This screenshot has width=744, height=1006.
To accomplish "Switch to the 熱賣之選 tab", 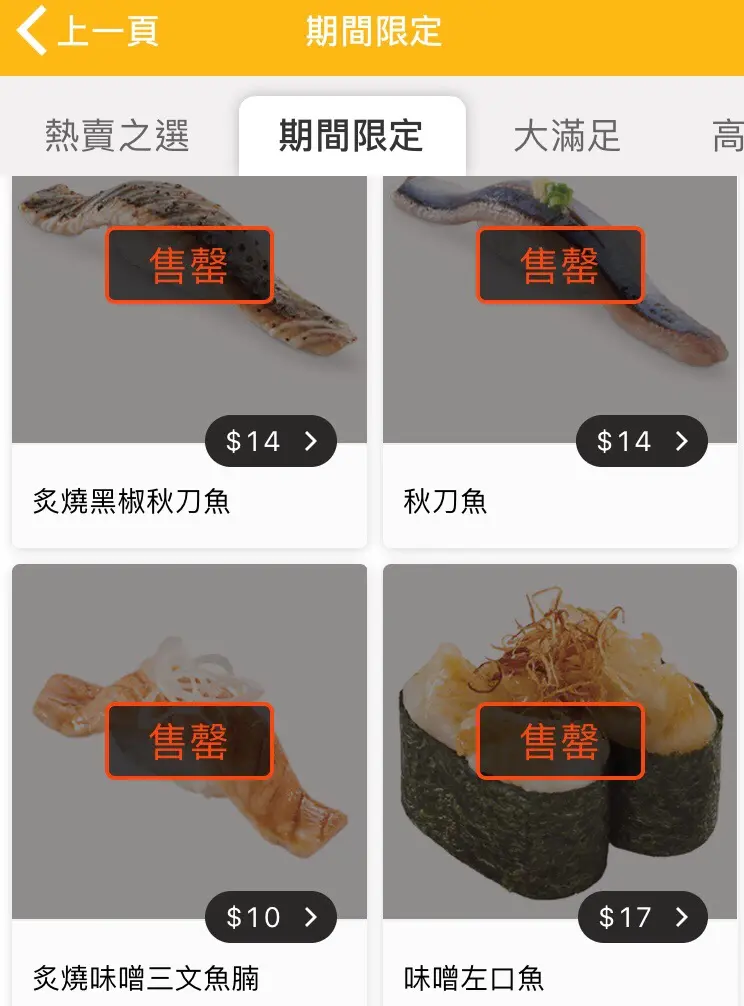I will (117, 137).
